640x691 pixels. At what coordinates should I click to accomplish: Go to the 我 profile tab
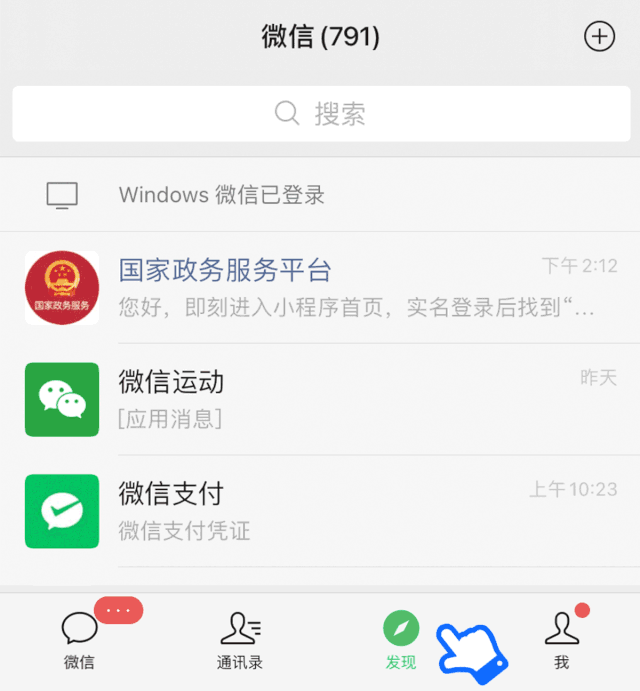(561, 641)
